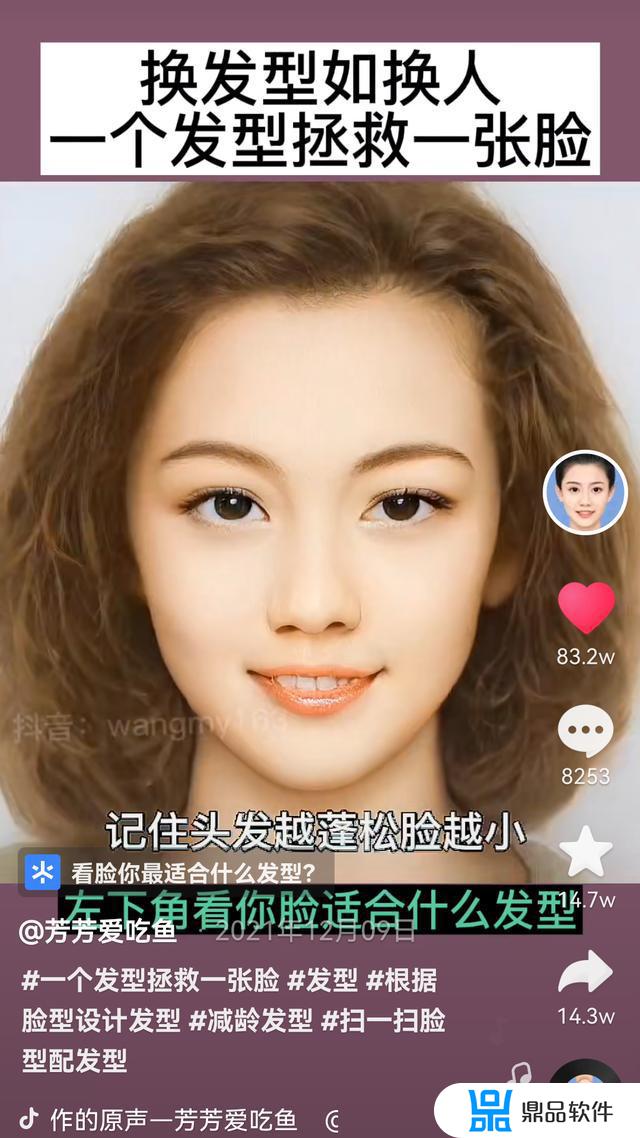
Task: Like this video with the heart
Action: coord(586,608)
